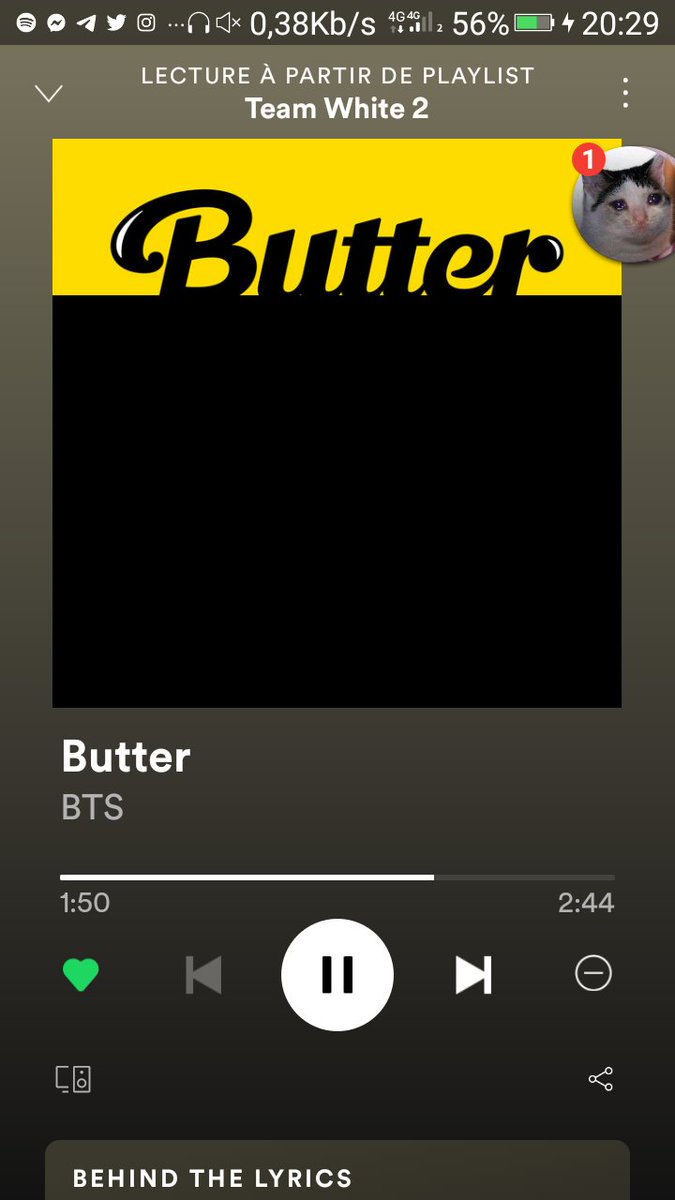675x1200 pixels.
Task: Go back to the previous track
Action: click(204, 974)
